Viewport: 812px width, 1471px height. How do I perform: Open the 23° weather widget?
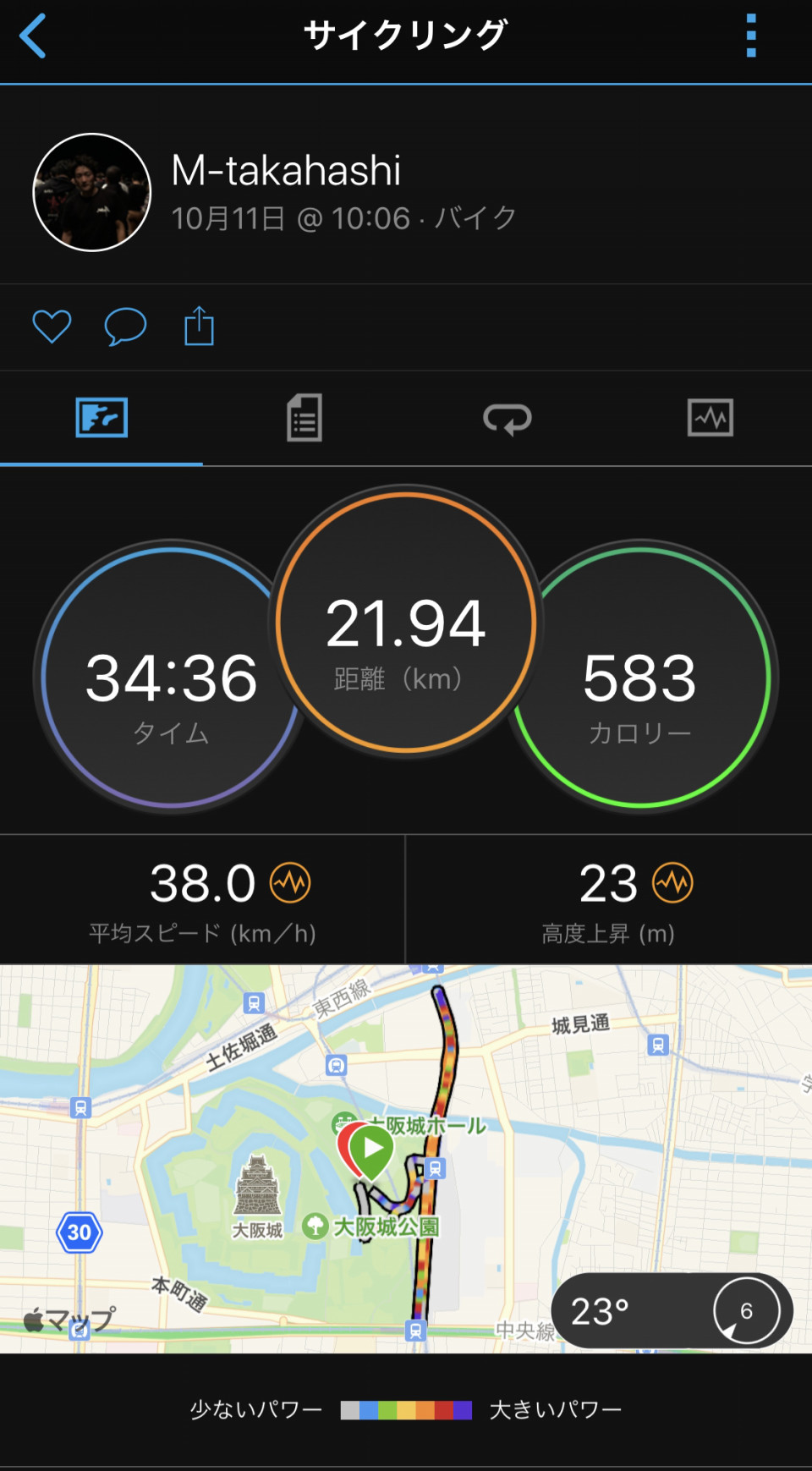671,1311
